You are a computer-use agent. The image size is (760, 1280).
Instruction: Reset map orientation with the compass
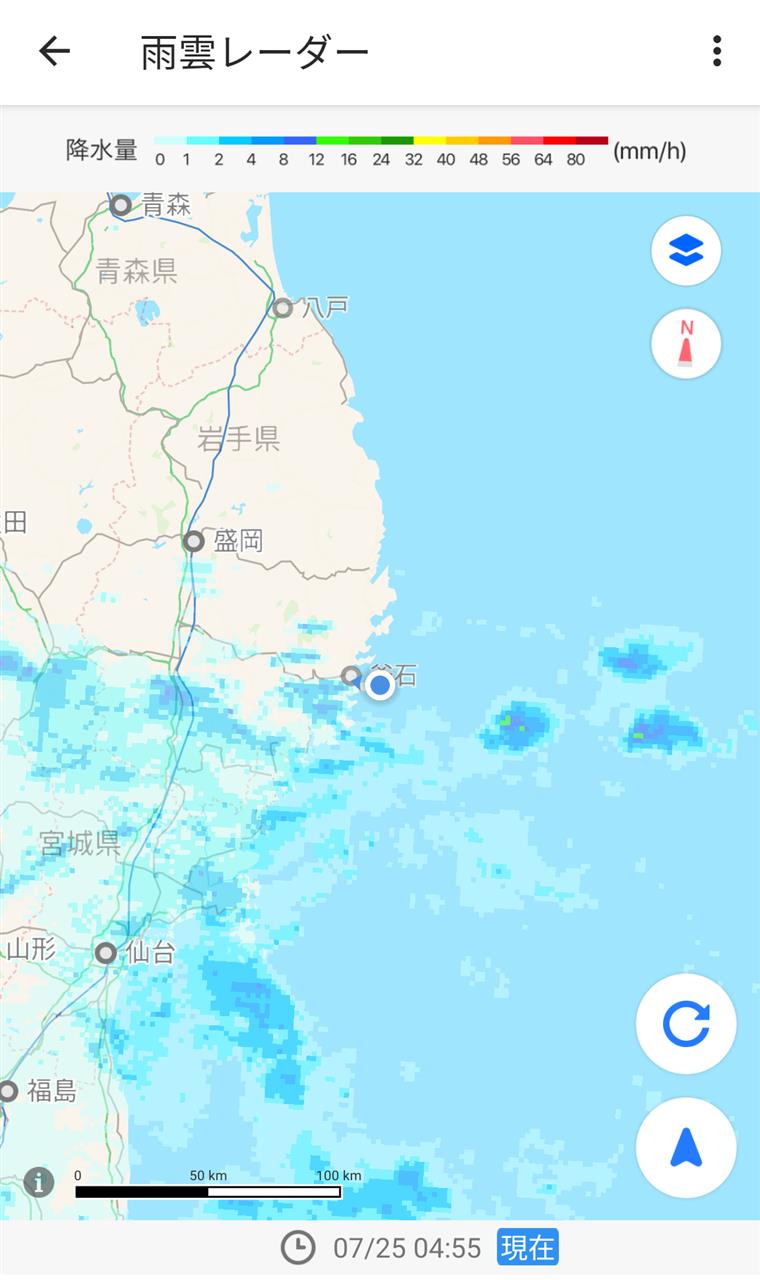pos(686,344)
